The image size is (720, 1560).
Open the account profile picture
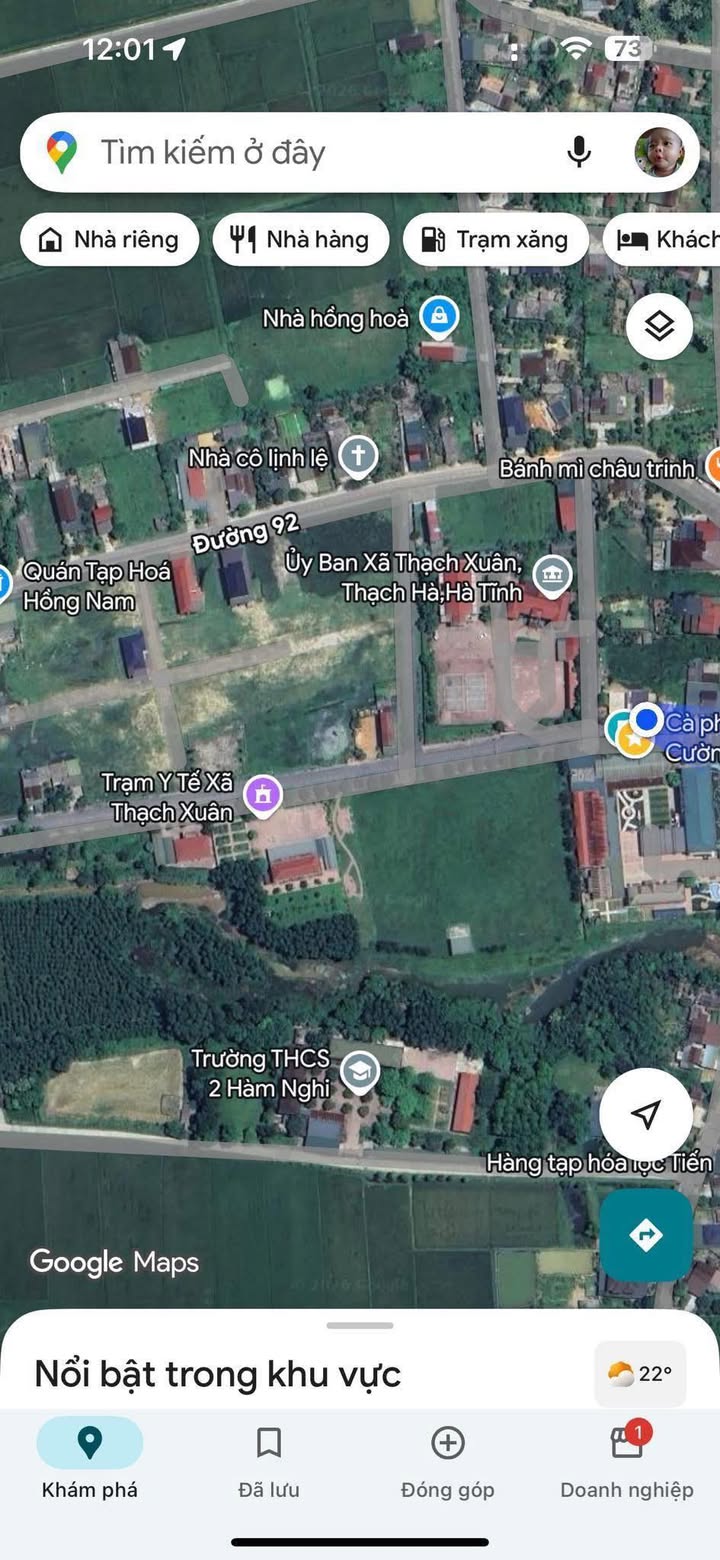(x=659, y=152)
